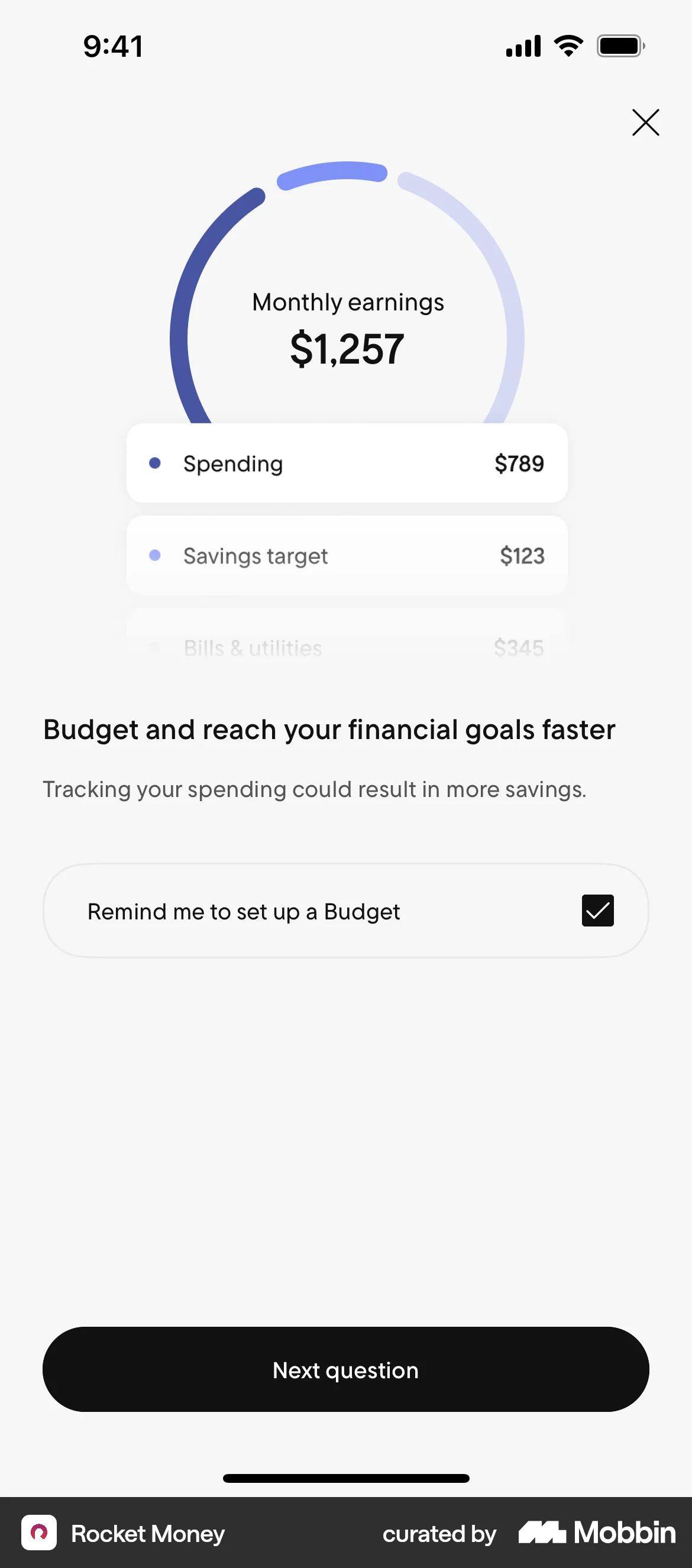
Task: Tap the Next question button
Action: coord(346,1369)
